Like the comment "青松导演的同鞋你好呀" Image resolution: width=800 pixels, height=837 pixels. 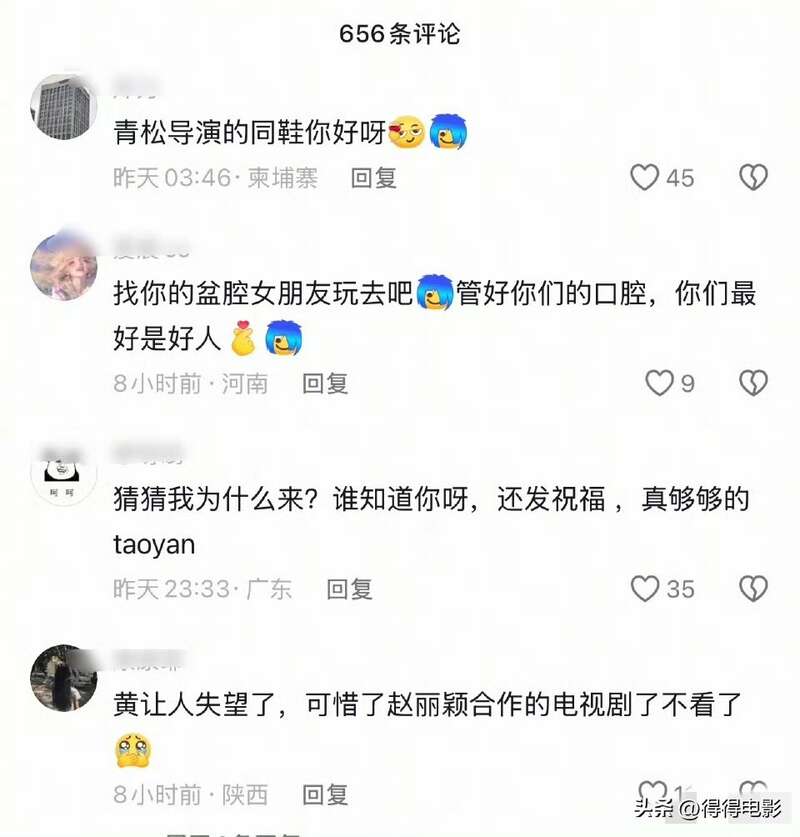pos(645,178)
